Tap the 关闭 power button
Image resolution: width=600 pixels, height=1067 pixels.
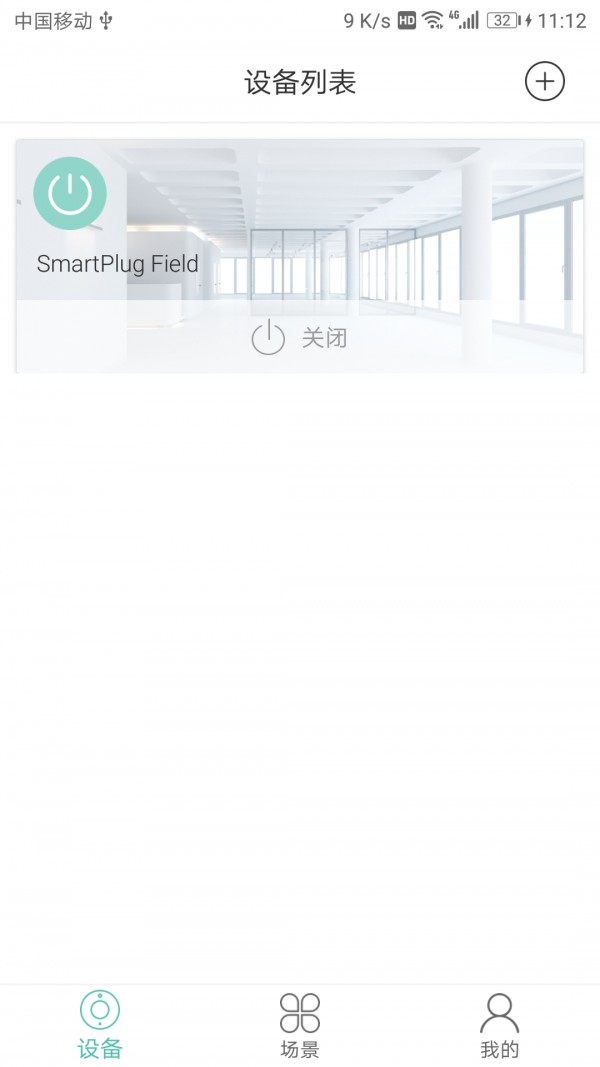298,338
